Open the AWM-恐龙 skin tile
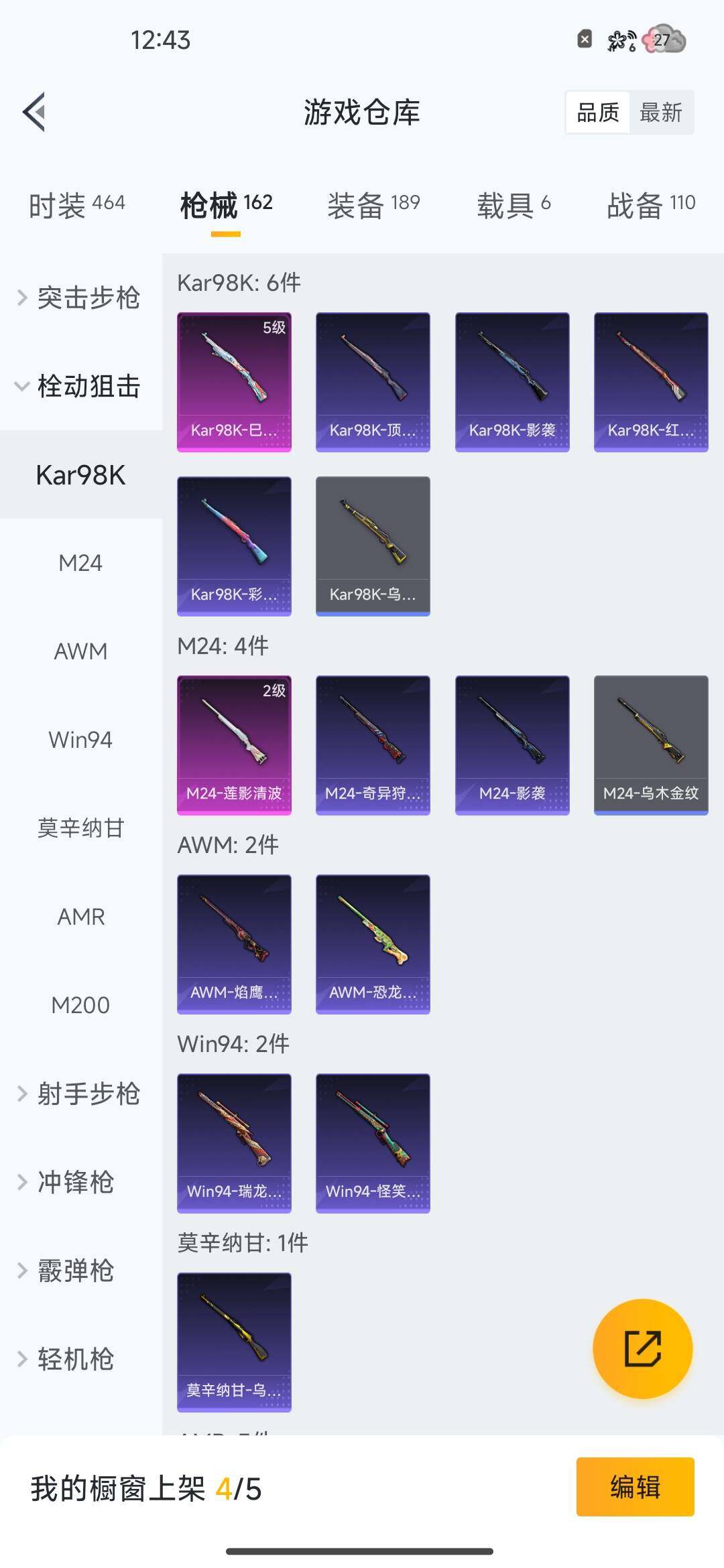This screenshot has width=724, height=1568. (x=373, y=944)
